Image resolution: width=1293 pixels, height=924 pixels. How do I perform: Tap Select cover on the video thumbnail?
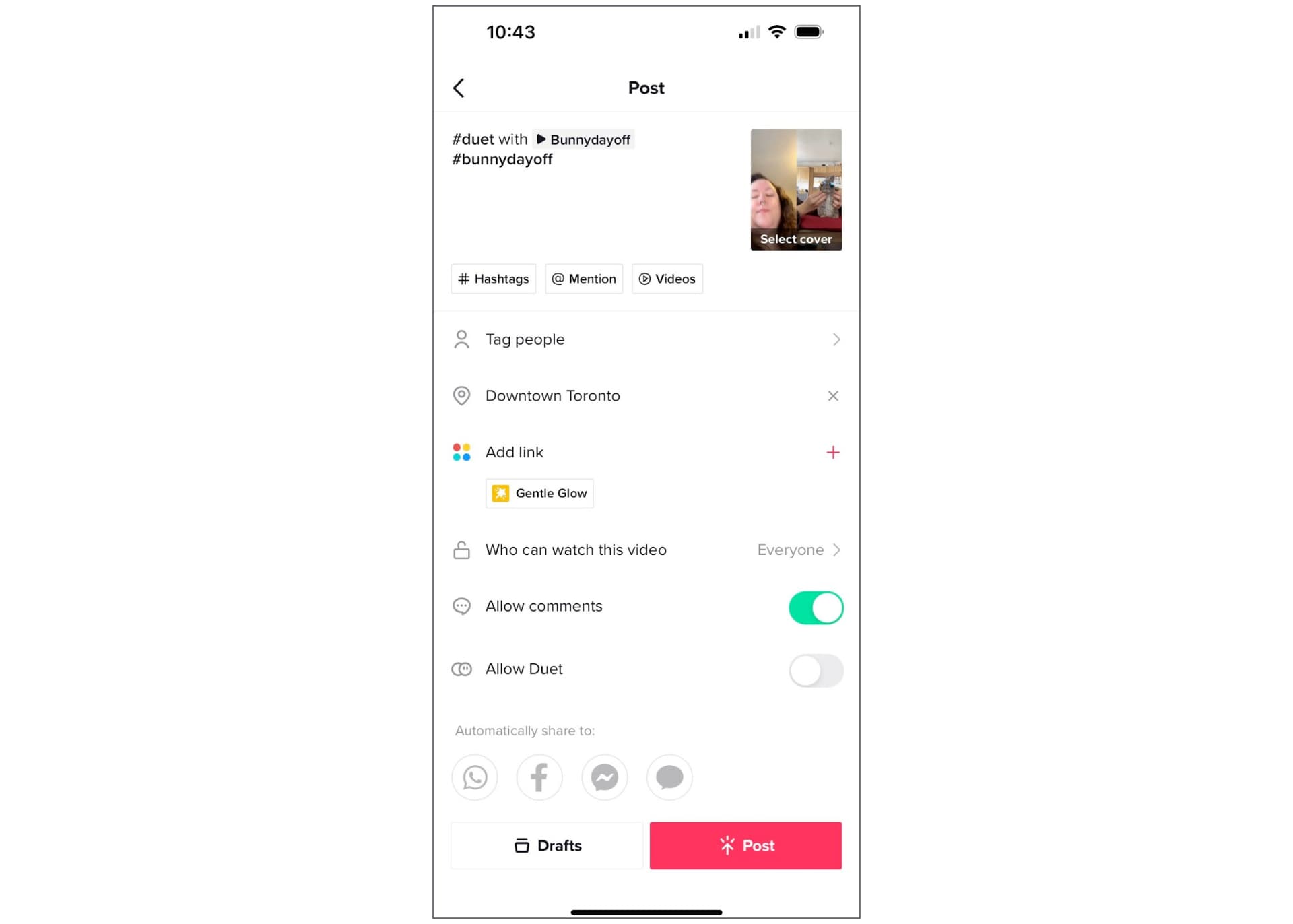[x=795, y=239]
